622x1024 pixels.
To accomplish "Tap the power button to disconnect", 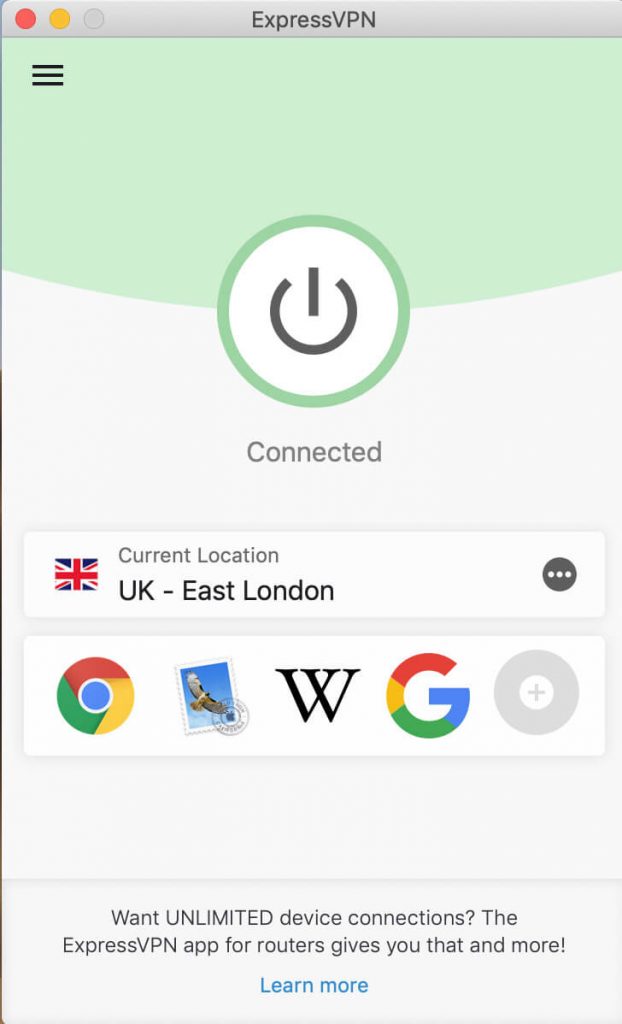I will pyautogui.click(x=314, y=311).
